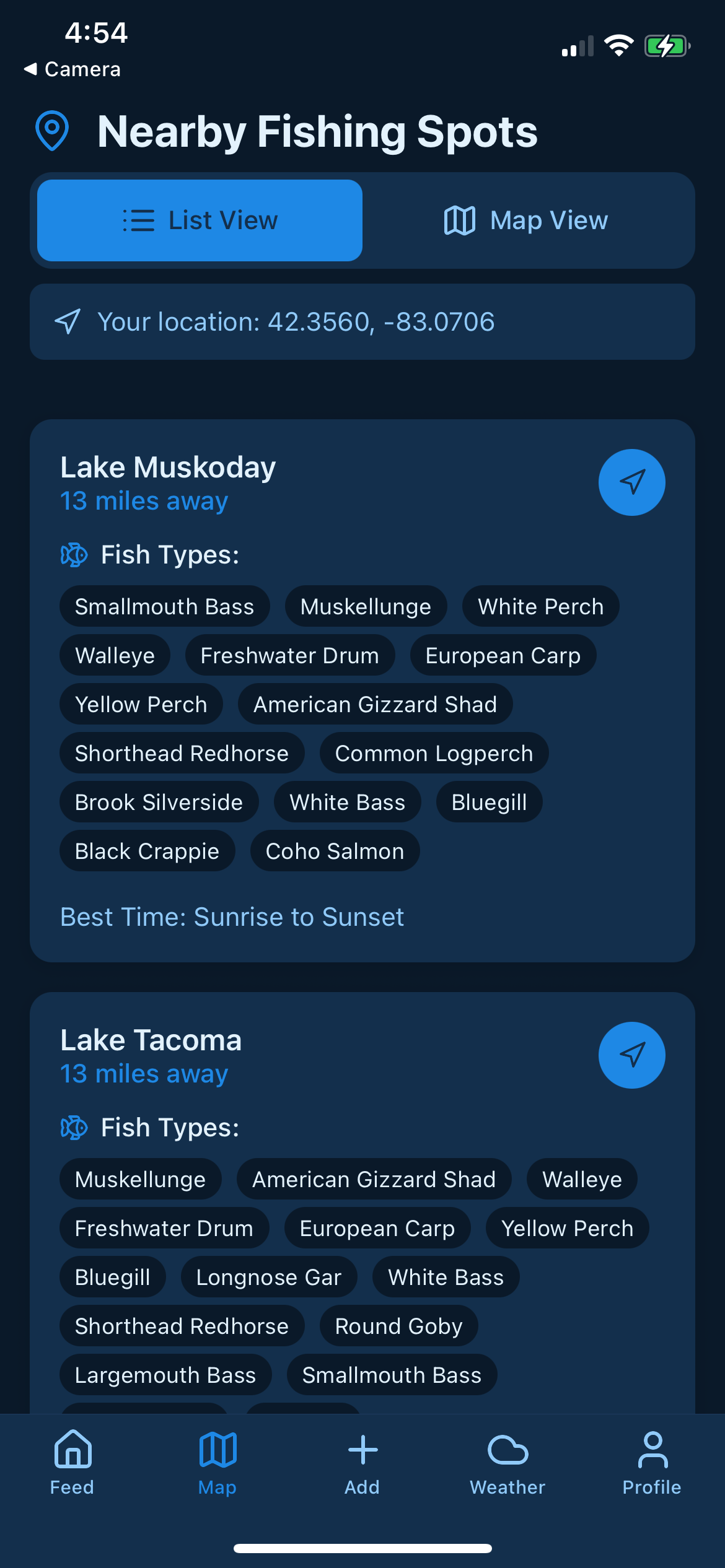Tap the Coho Salmon tag
725x1568 pixels.
pyautogui.click(x=334, y=851)
